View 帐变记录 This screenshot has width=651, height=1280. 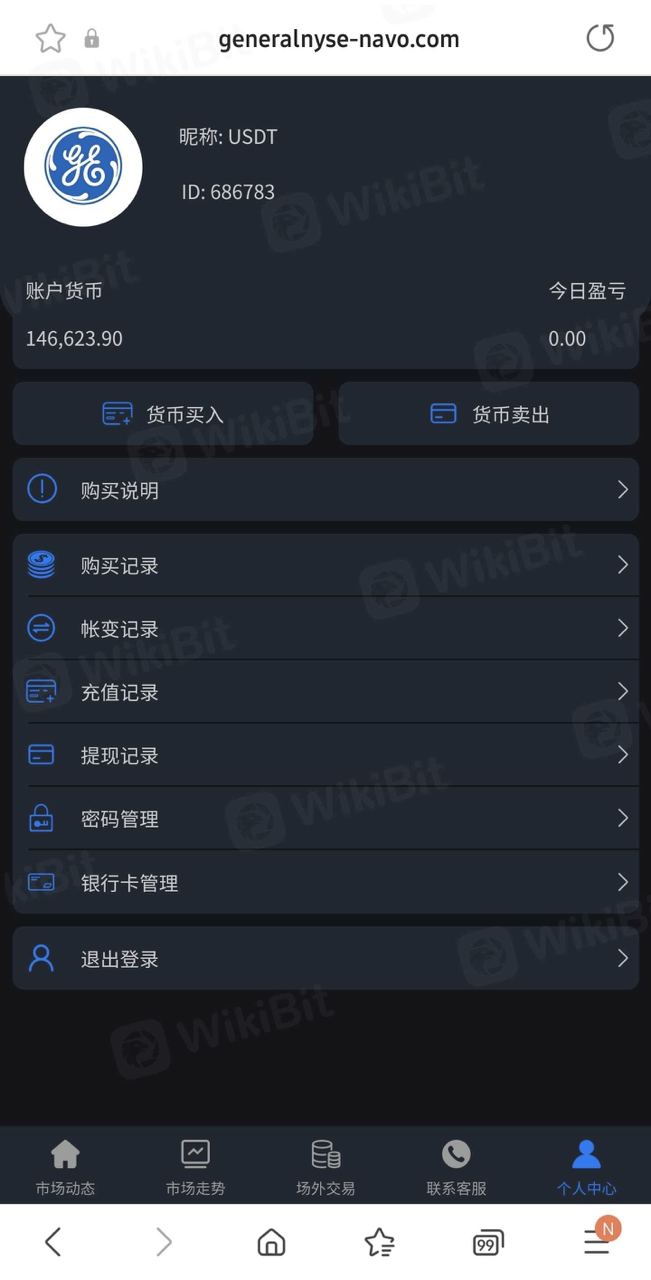click(x=325, y=629)
